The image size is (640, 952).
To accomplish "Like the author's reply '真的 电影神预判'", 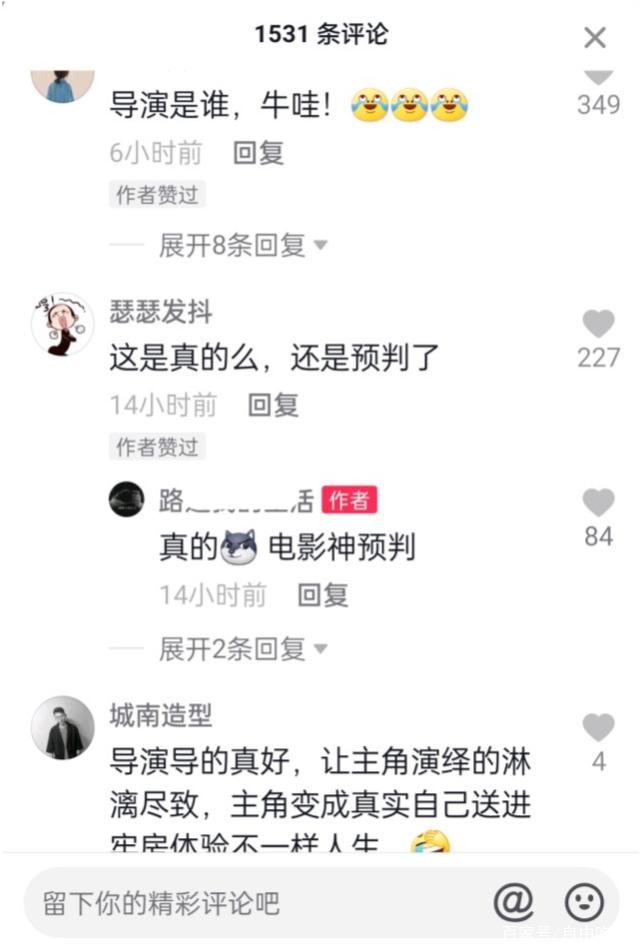I will pos(598,502).
